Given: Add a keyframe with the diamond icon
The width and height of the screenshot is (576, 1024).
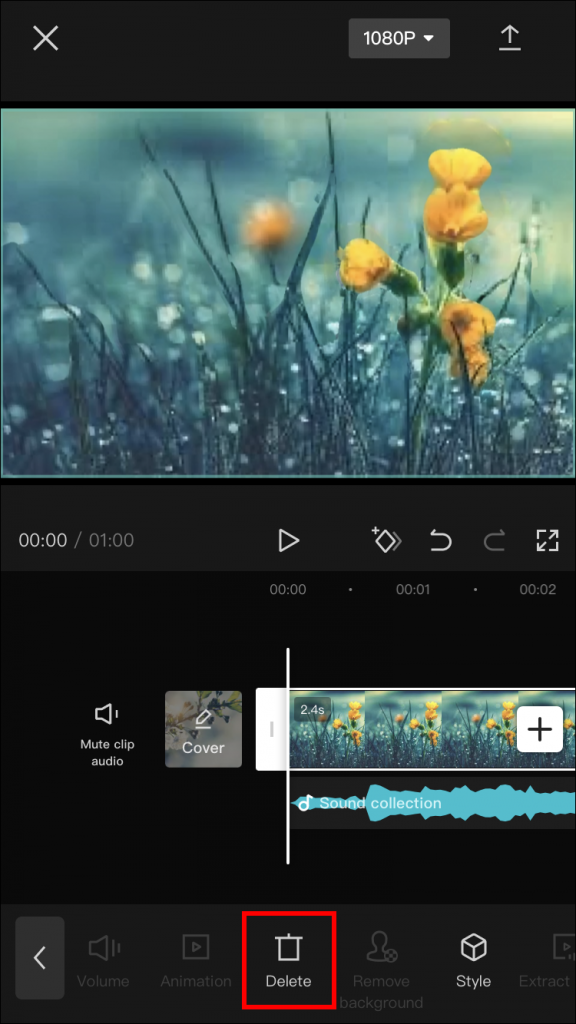Looking at the screenshot, I should [x=386, y=540].
